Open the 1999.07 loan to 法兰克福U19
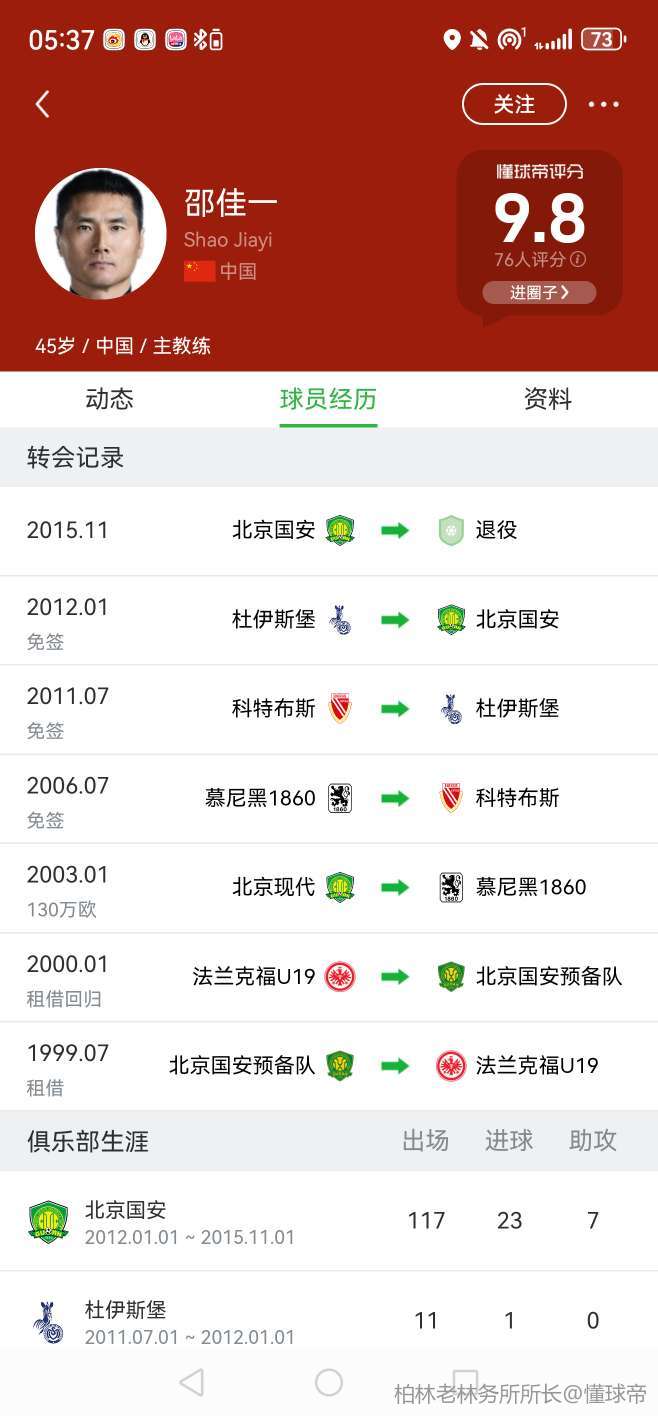 329,1066
